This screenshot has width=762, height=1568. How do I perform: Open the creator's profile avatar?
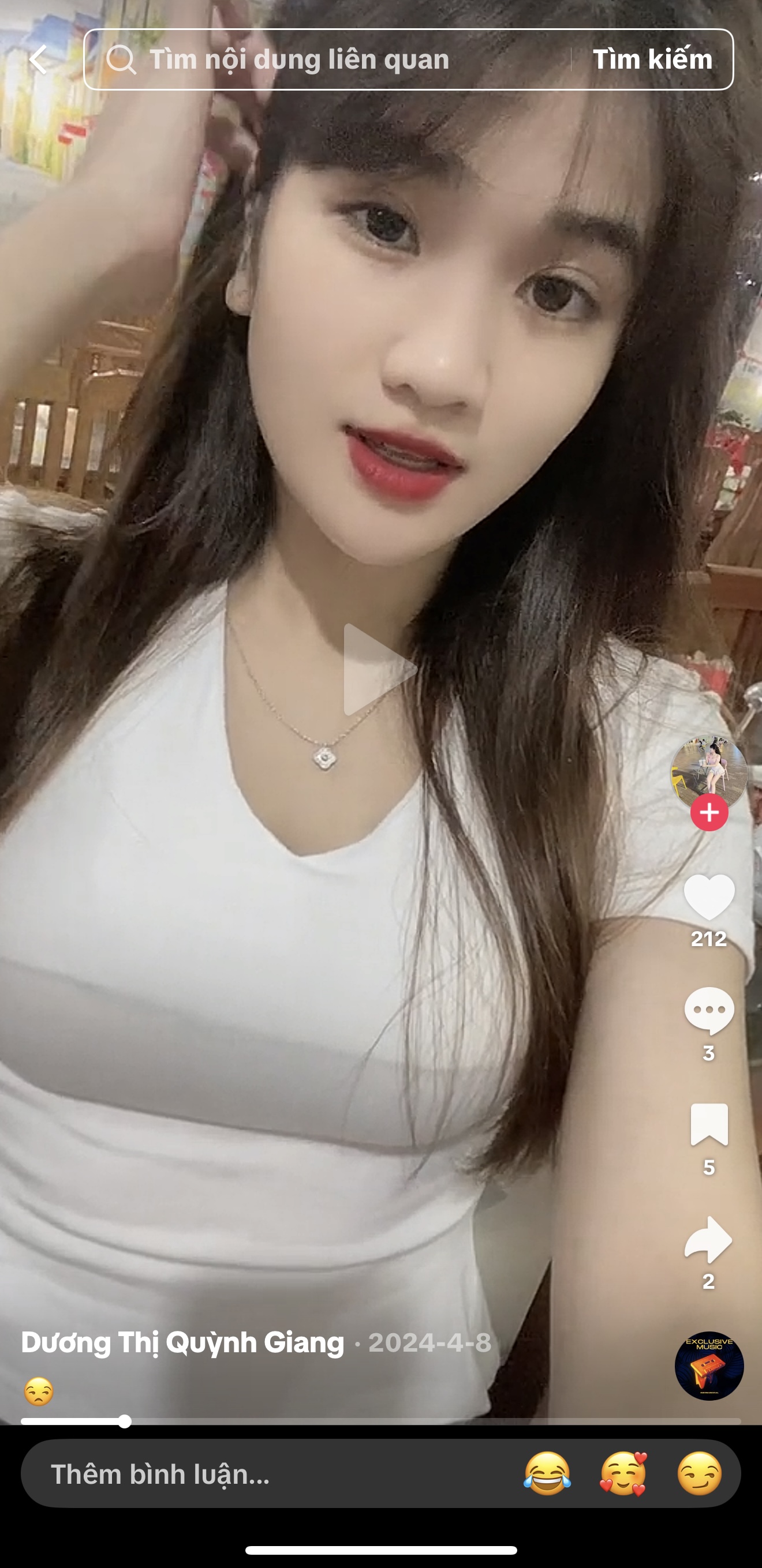[708, 771]
